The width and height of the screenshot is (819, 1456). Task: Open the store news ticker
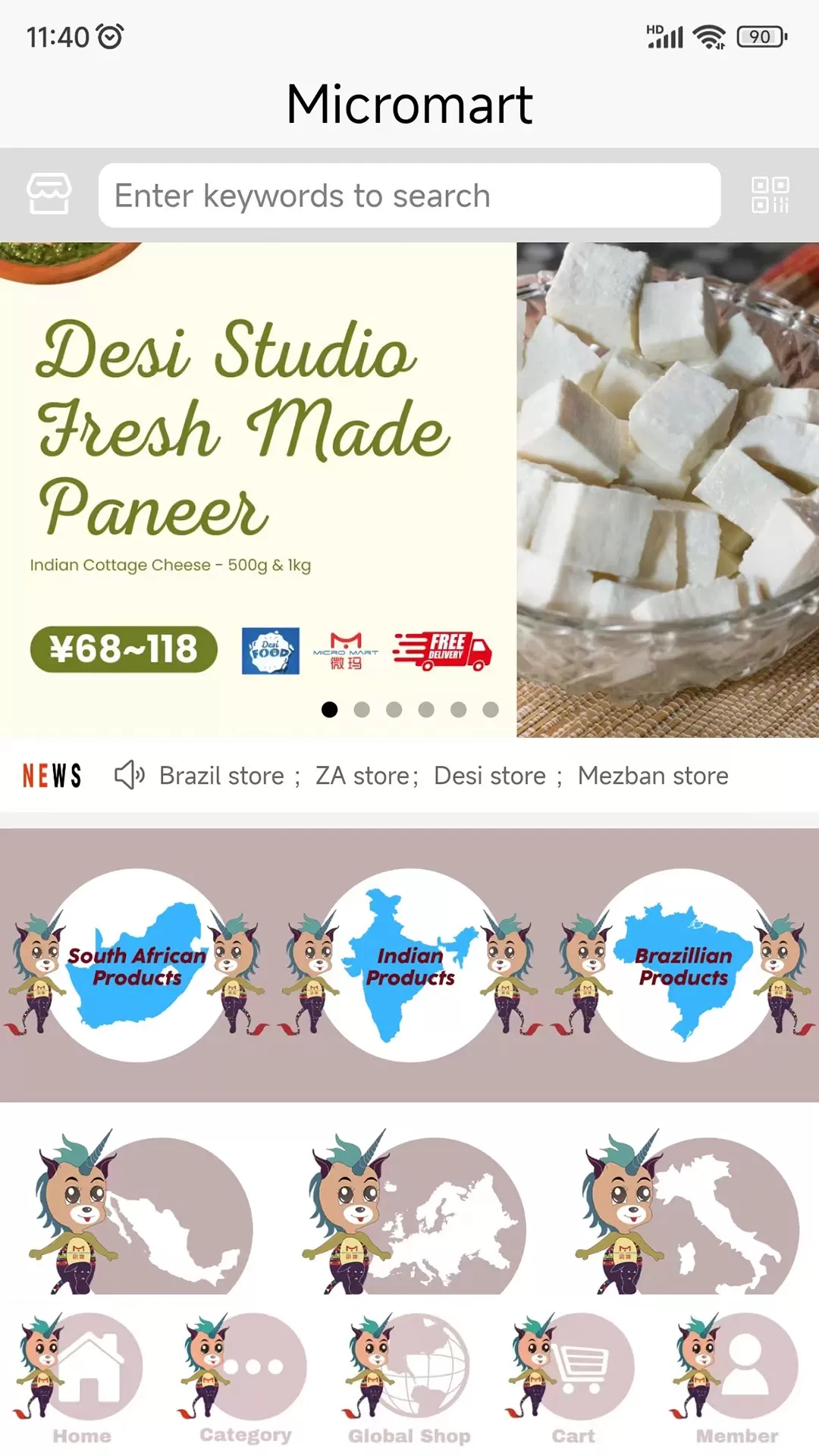[x=444, y=776]
